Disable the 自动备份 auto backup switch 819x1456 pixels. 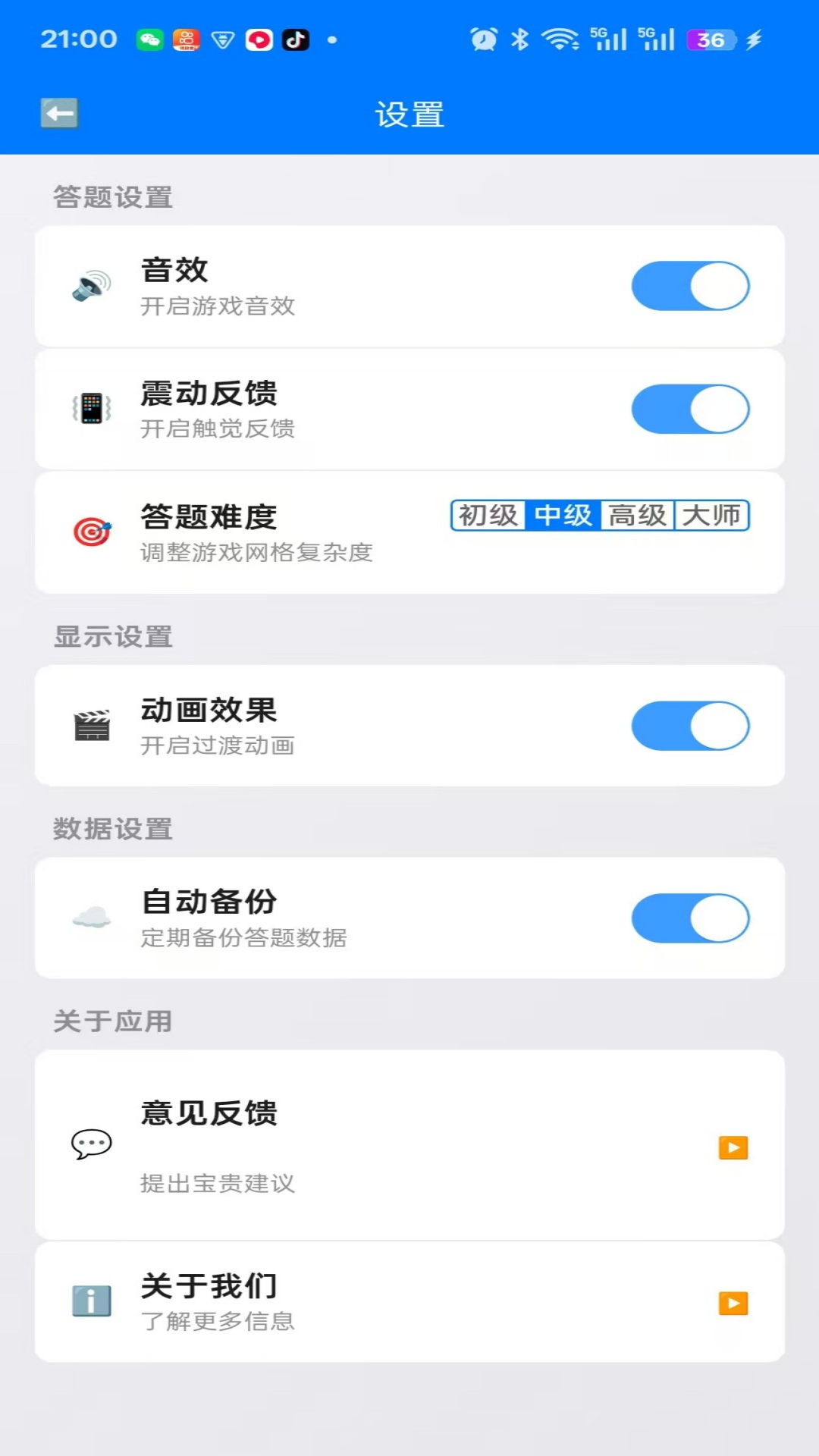click(x=690, y=918)
